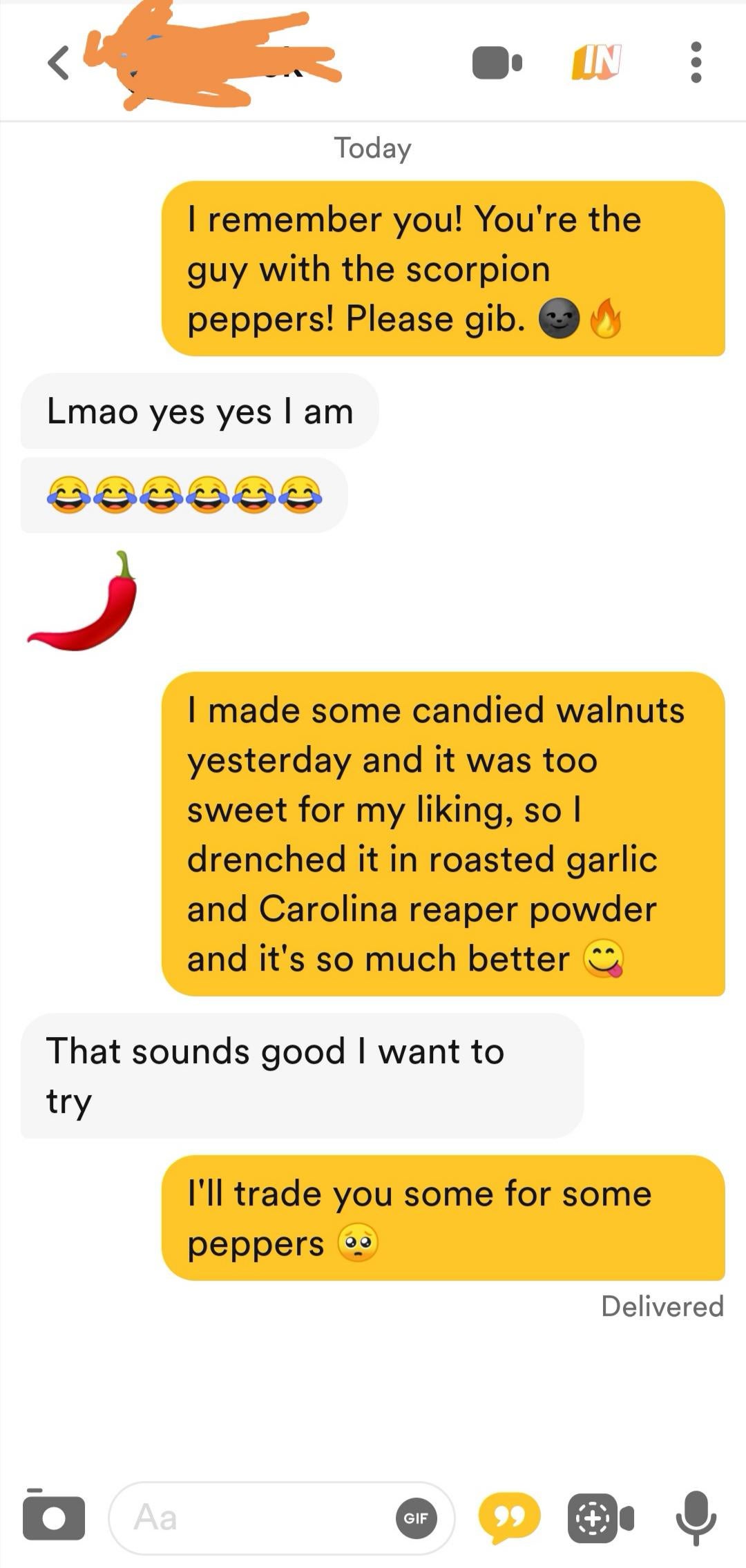Open the orange IN badge
746x1568 pixels.
[x=597, y=62]
